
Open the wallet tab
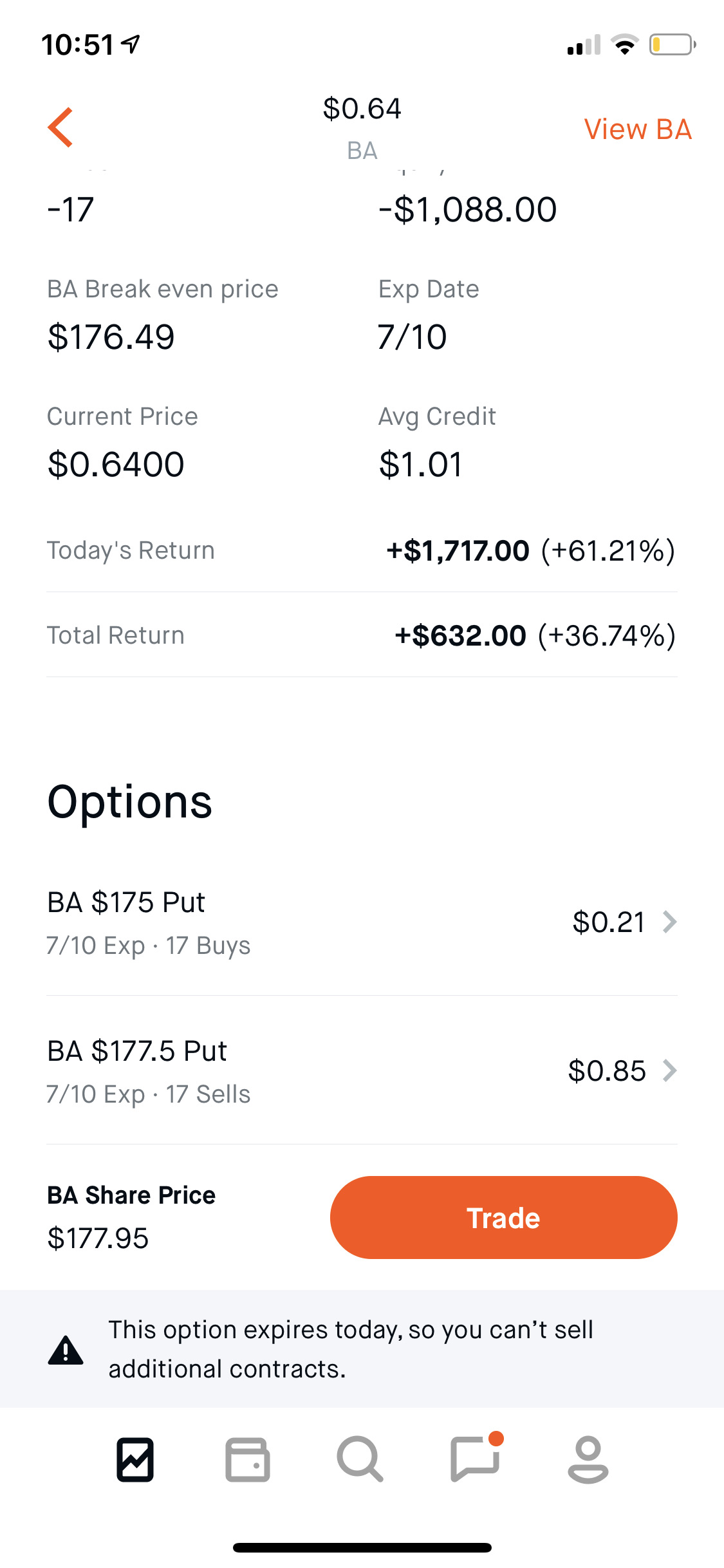pos(248,1459)
